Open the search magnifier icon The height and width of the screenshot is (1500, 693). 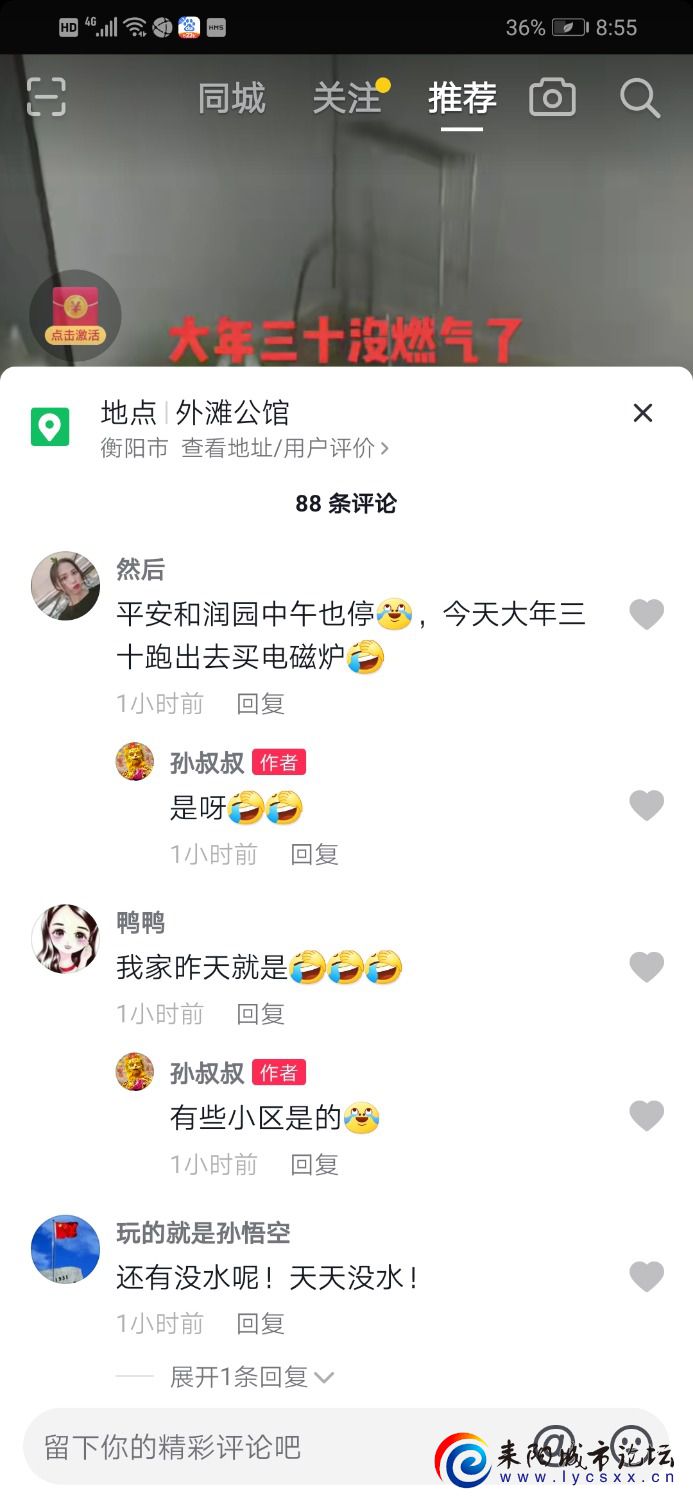click(639, 98)
